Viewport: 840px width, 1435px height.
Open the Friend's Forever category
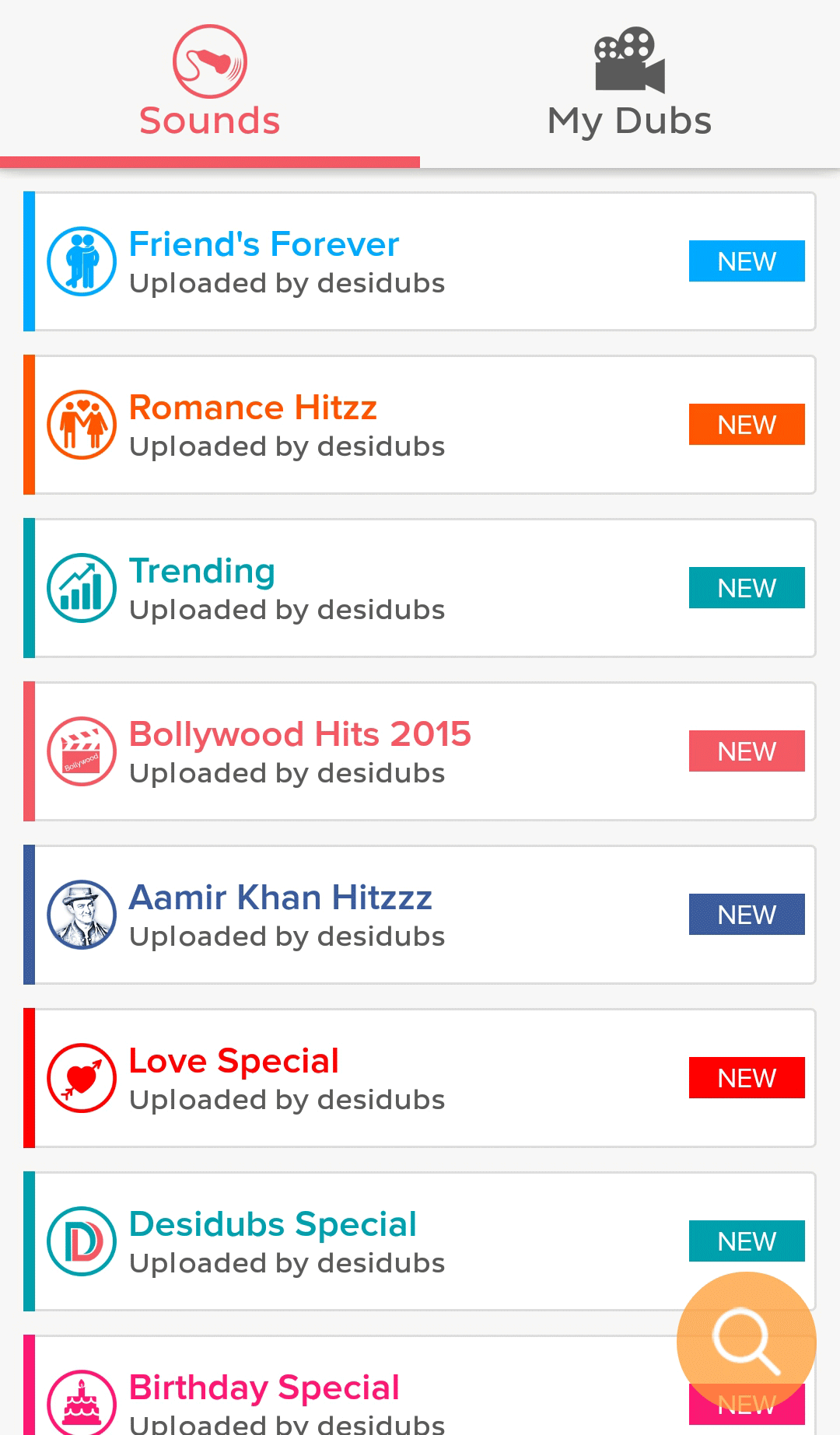click(x=420, y=261)
